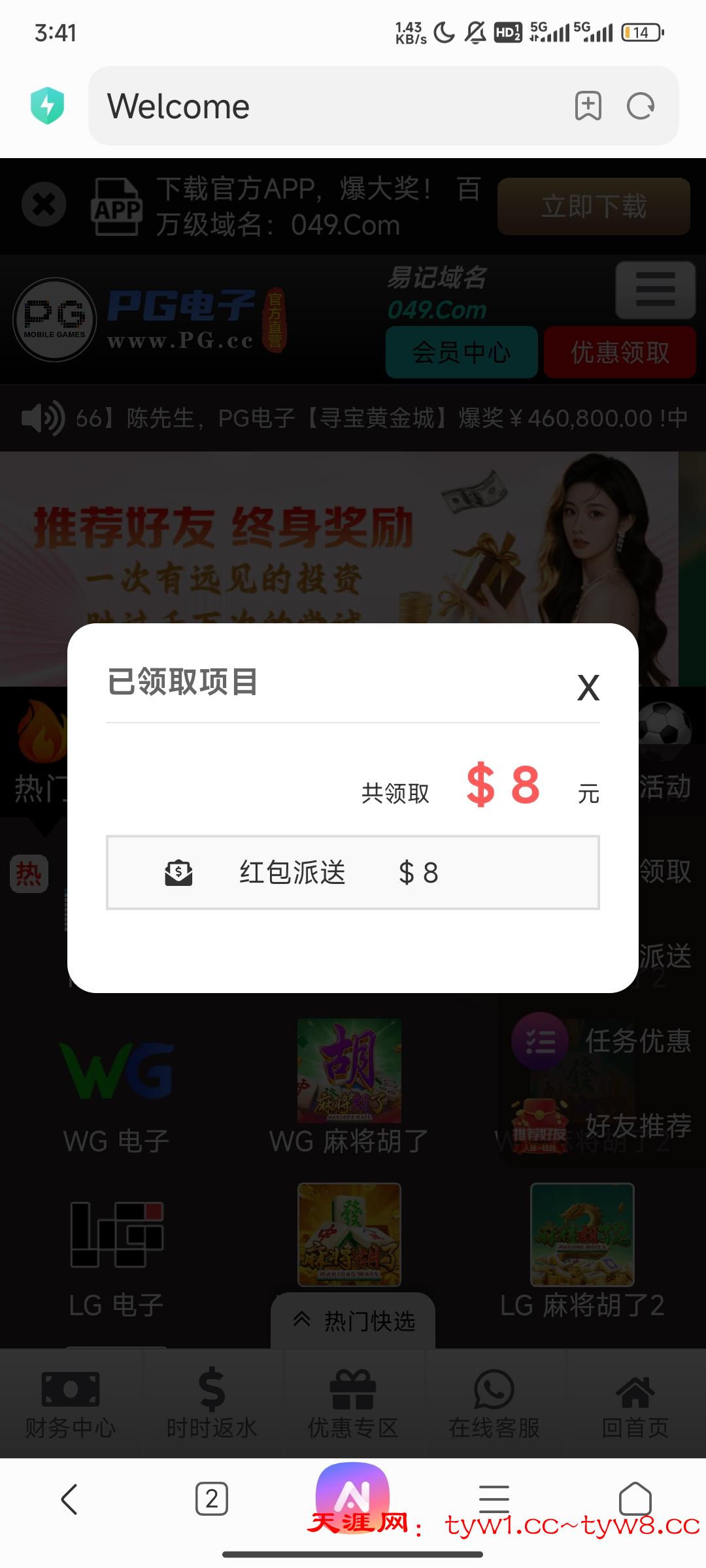This screenshot has height=1568, width=706.
Task: Go to 会员中心
Action: tap(462, 353)
